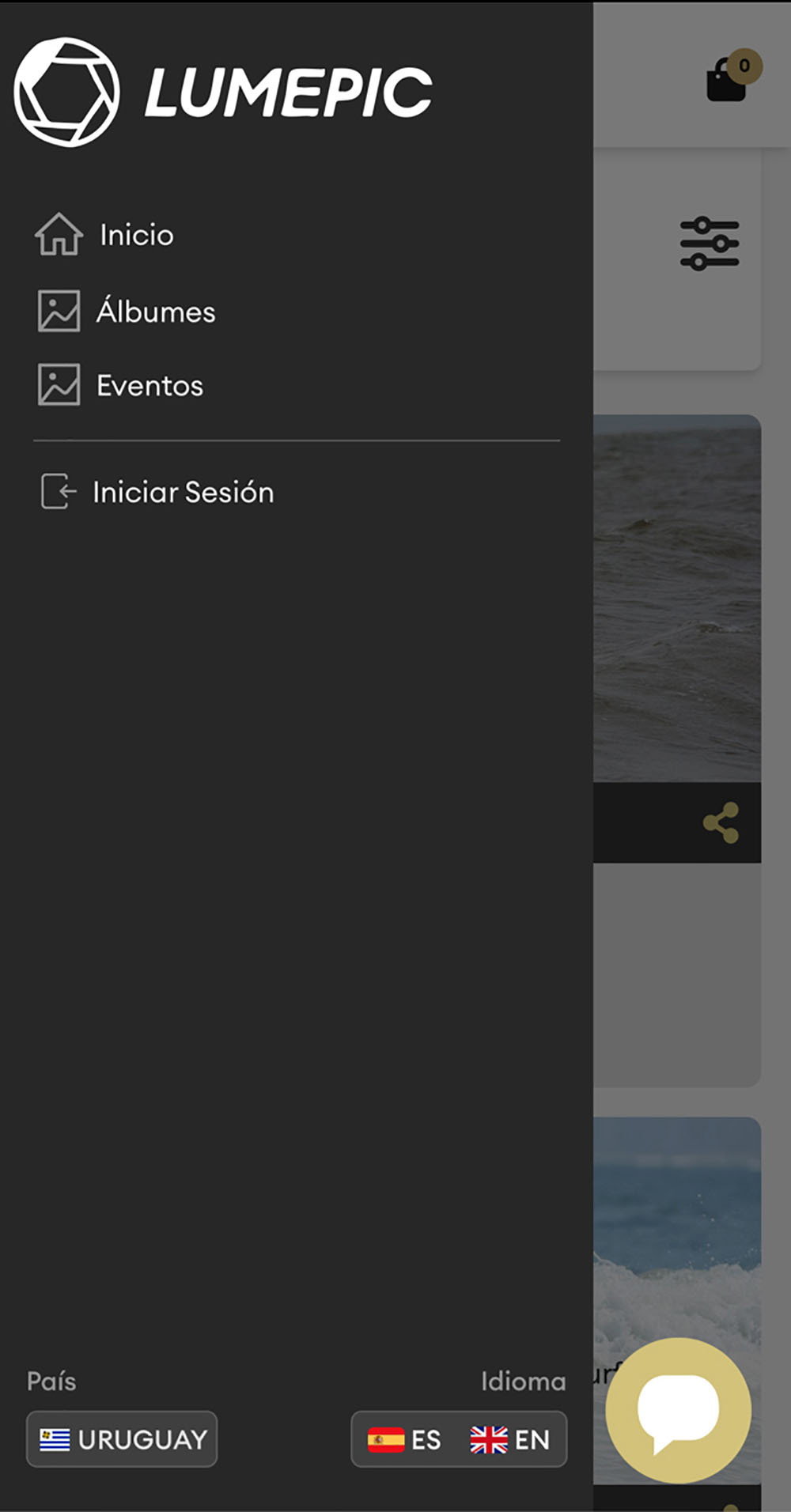The height and width of the screenshot is (1512, 791).
Task: Switch language to EN
Action: tap(510, 1439)
